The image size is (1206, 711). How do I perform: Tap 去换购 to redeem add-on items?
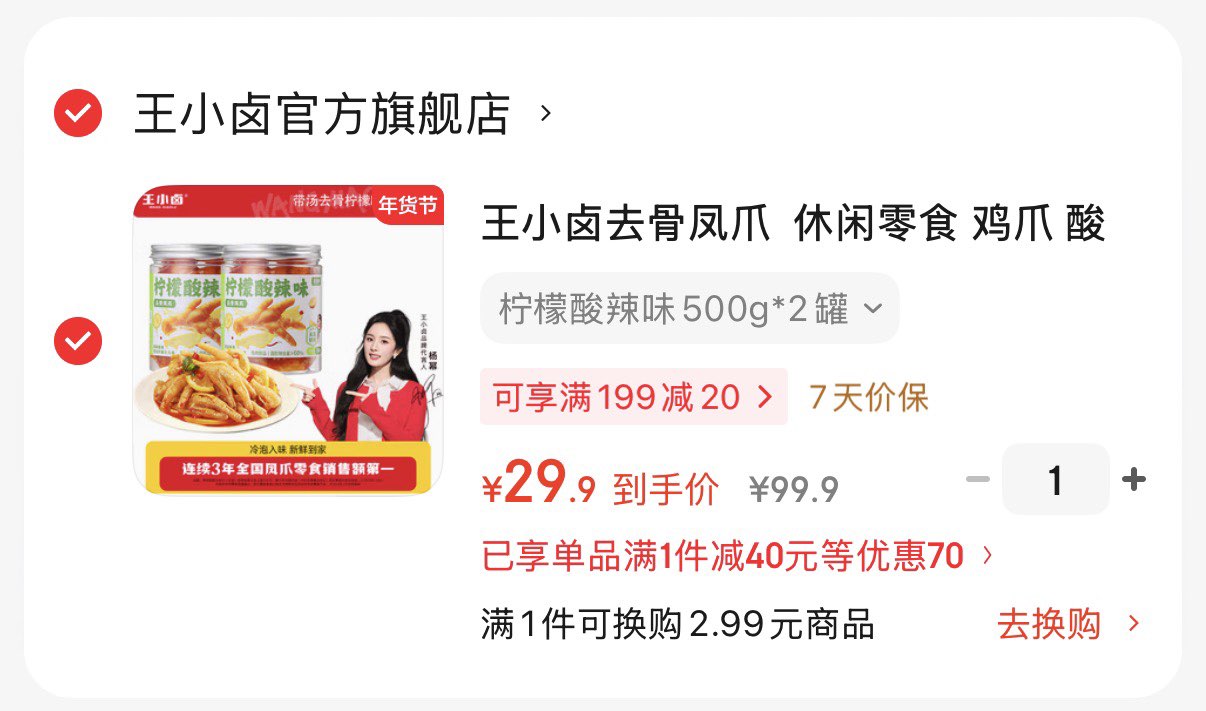point(1068,625)
